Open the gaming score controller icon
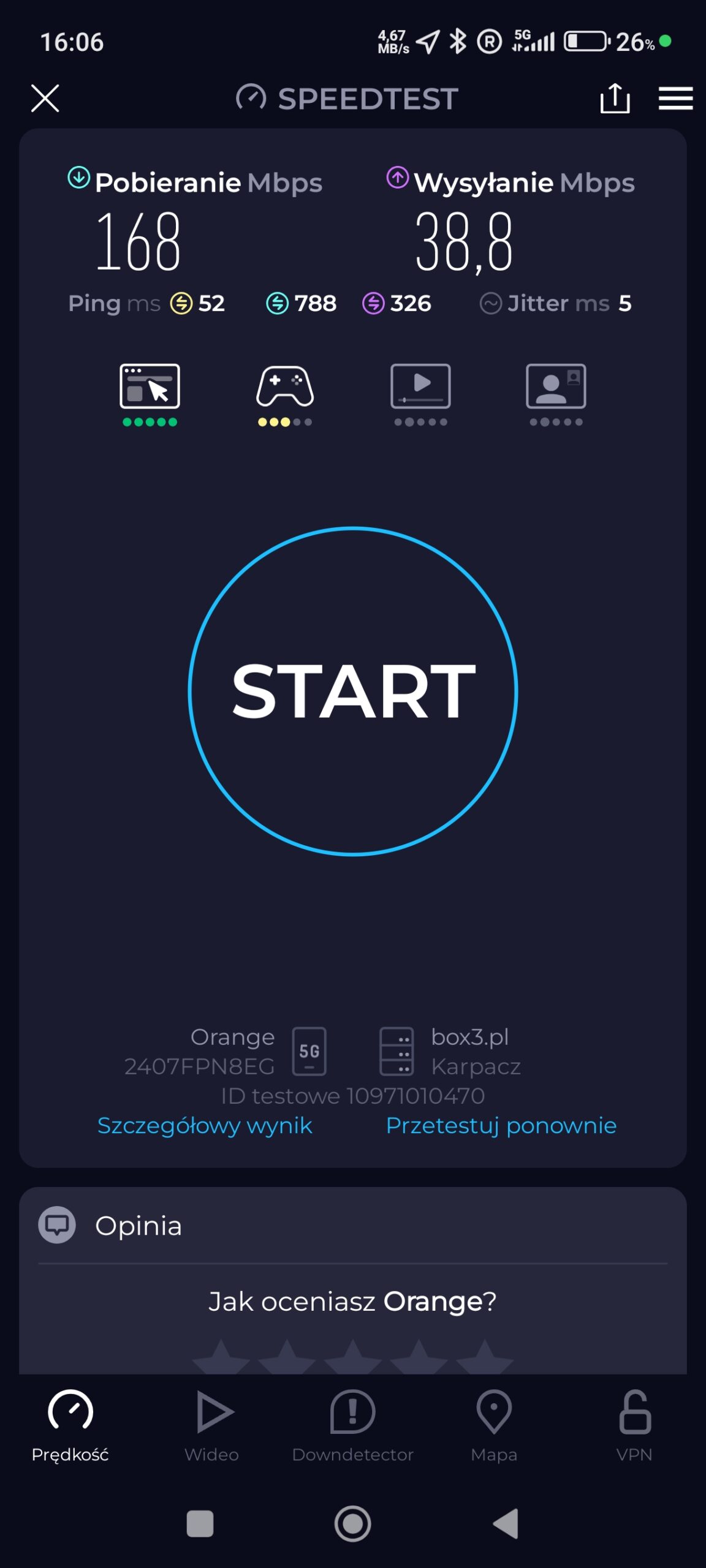The height and width of the screenshot is (1568, 706). tap(285, 393)
